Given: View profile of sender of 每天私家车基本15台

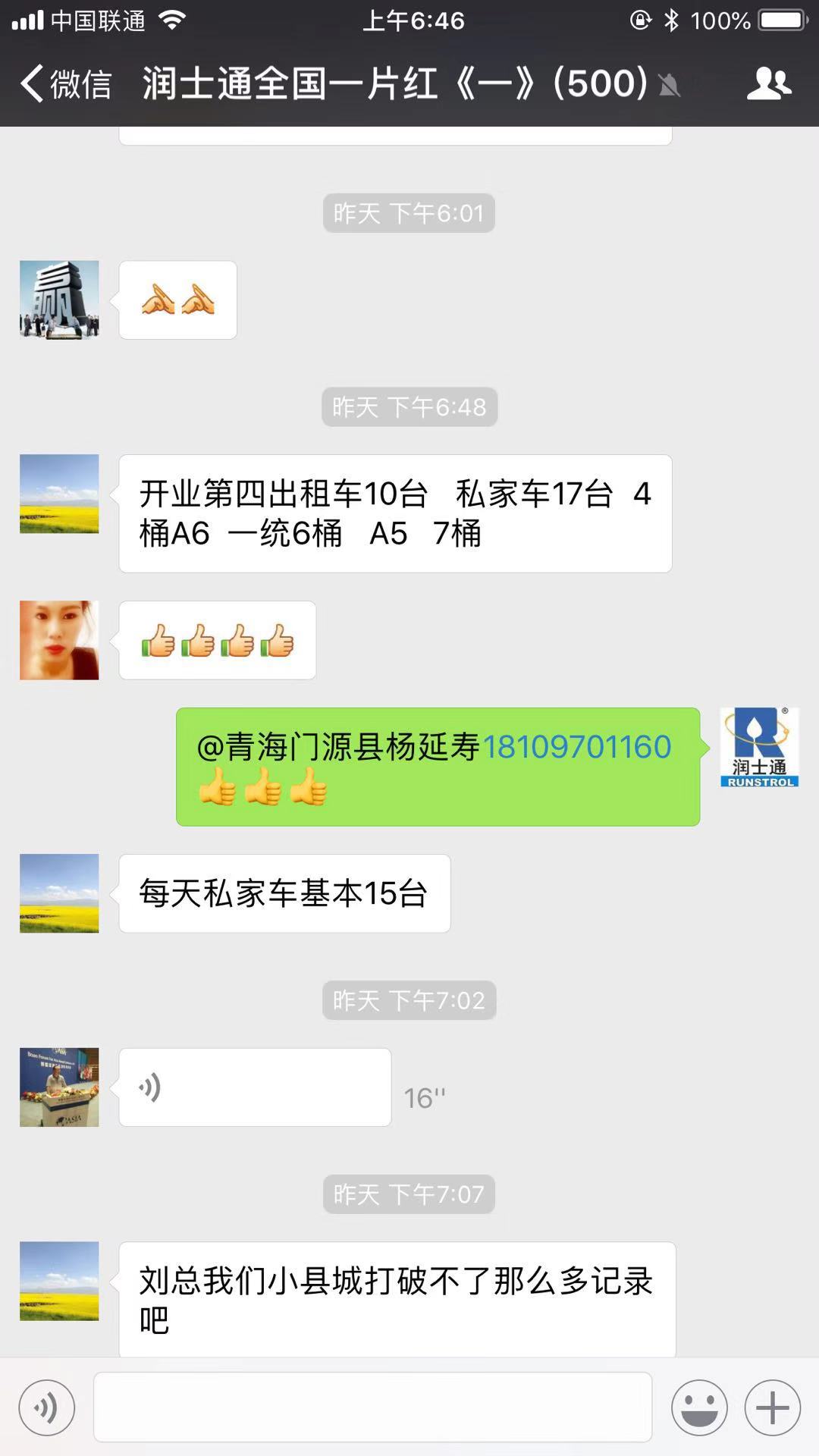Looking at the screenshot, I should tap(59, 893).
